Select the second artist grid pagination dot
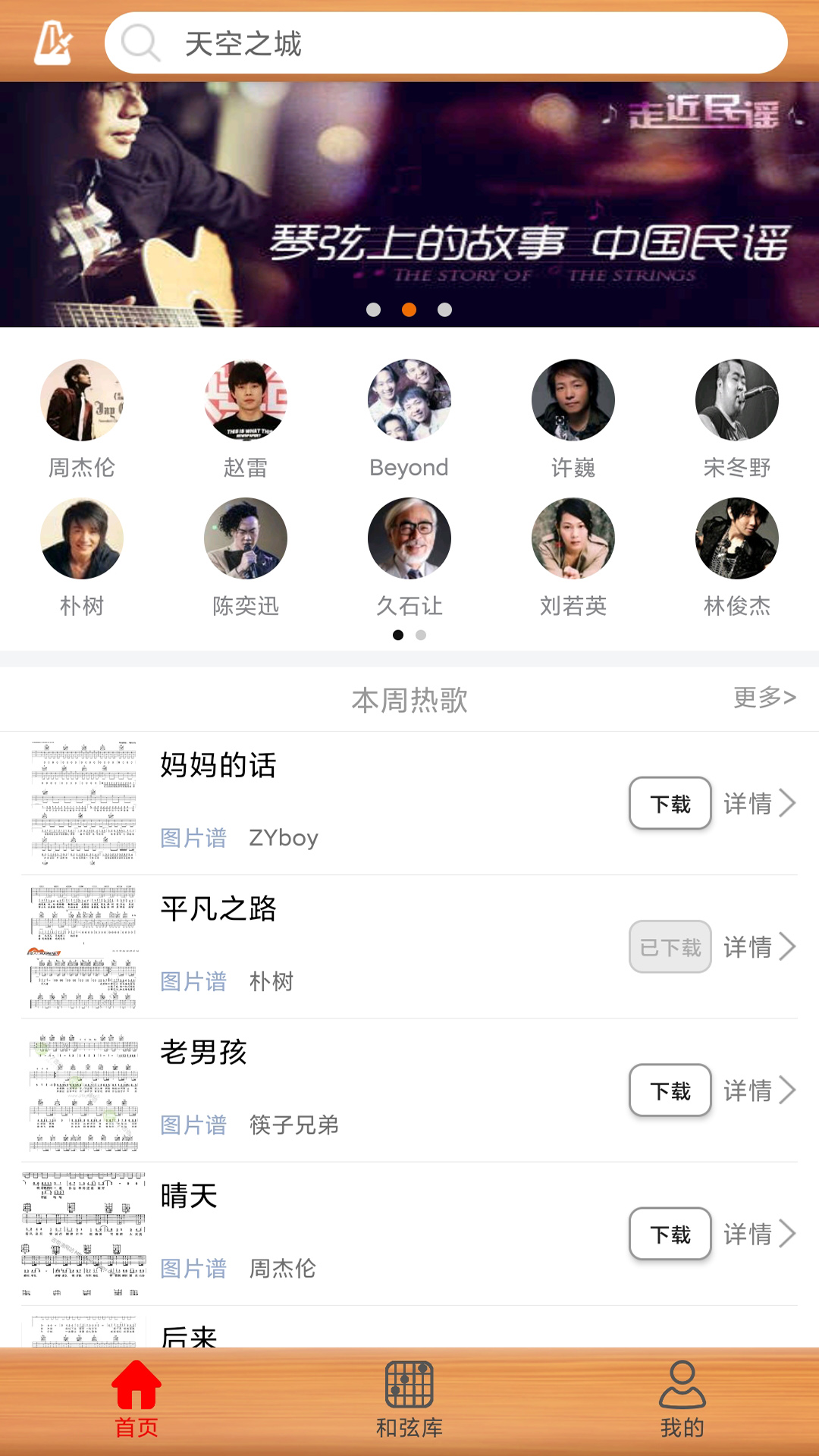819x1456 pixels. click(422, 635)
